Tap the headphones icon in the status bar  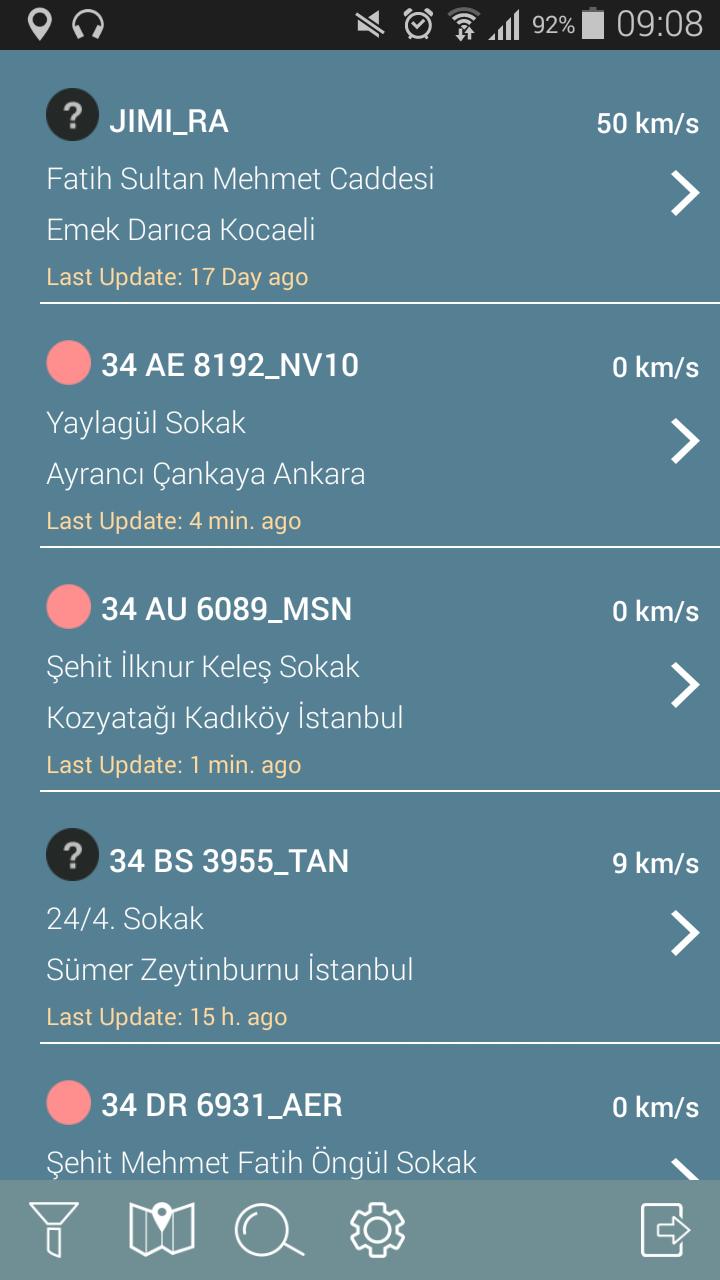coord(86,25)
